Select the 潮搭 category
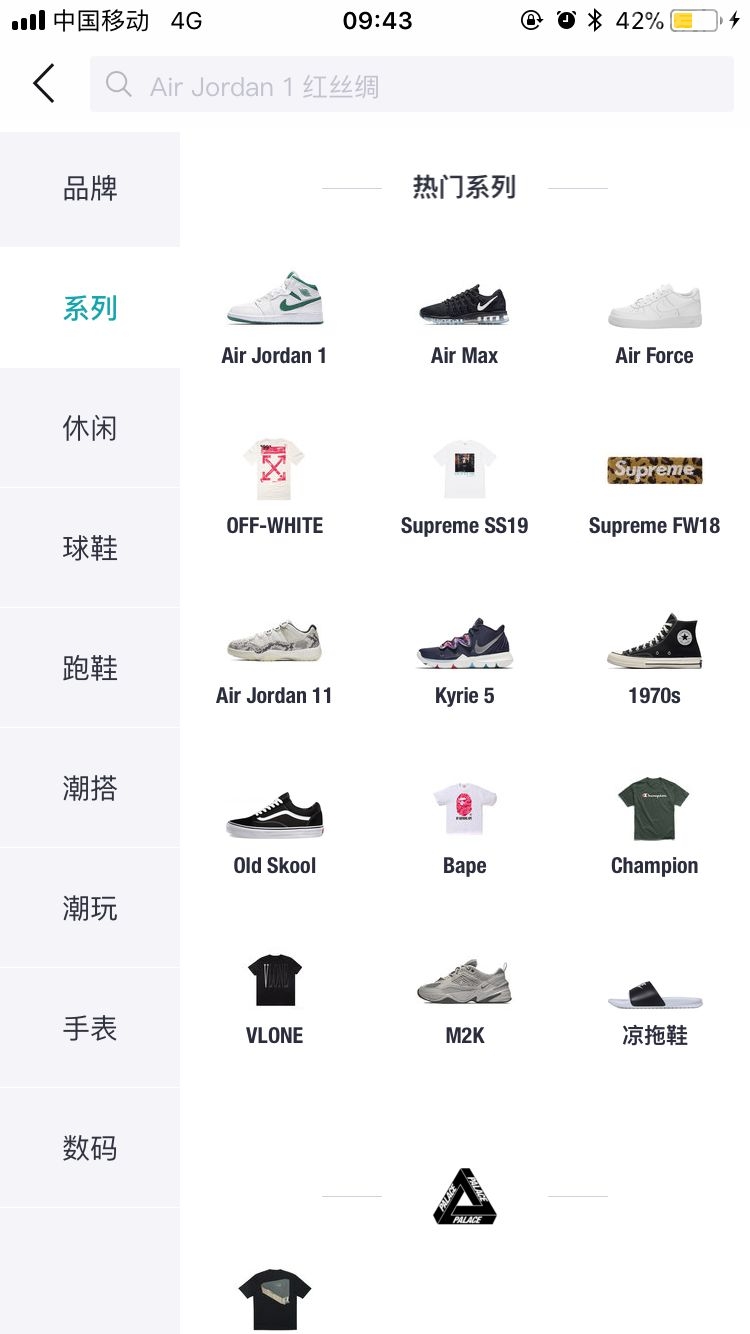 click(x=90, y=789)
